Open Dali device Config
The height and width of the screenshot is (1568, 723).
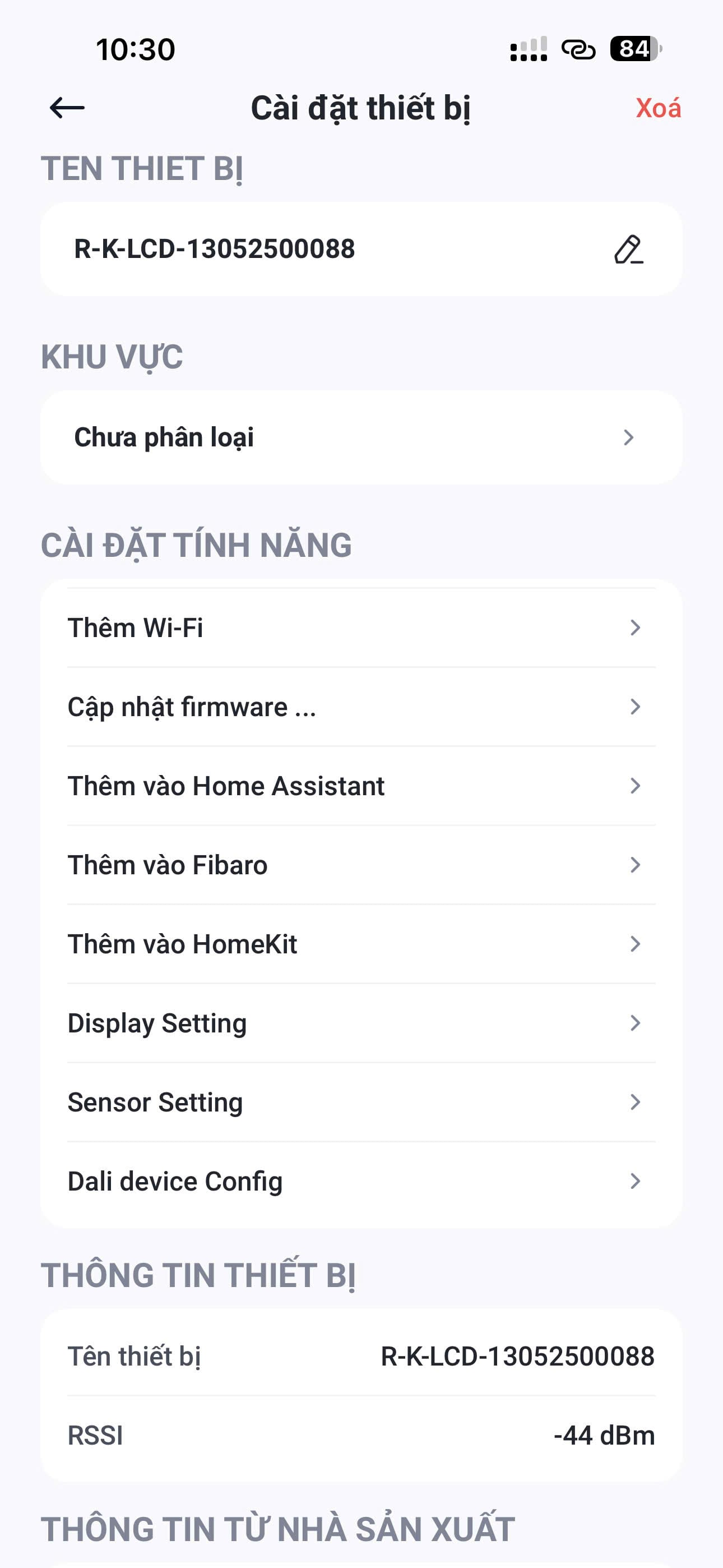tap(361, 1180)
